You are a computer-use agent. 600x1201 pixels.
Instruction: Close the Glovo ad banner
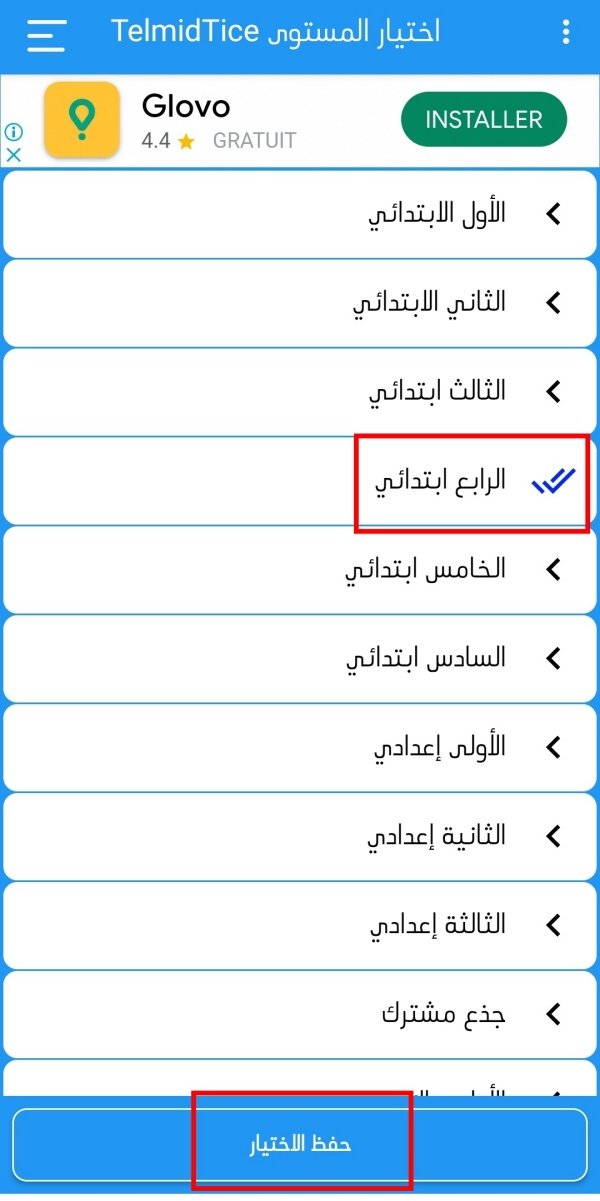(14, 155)
